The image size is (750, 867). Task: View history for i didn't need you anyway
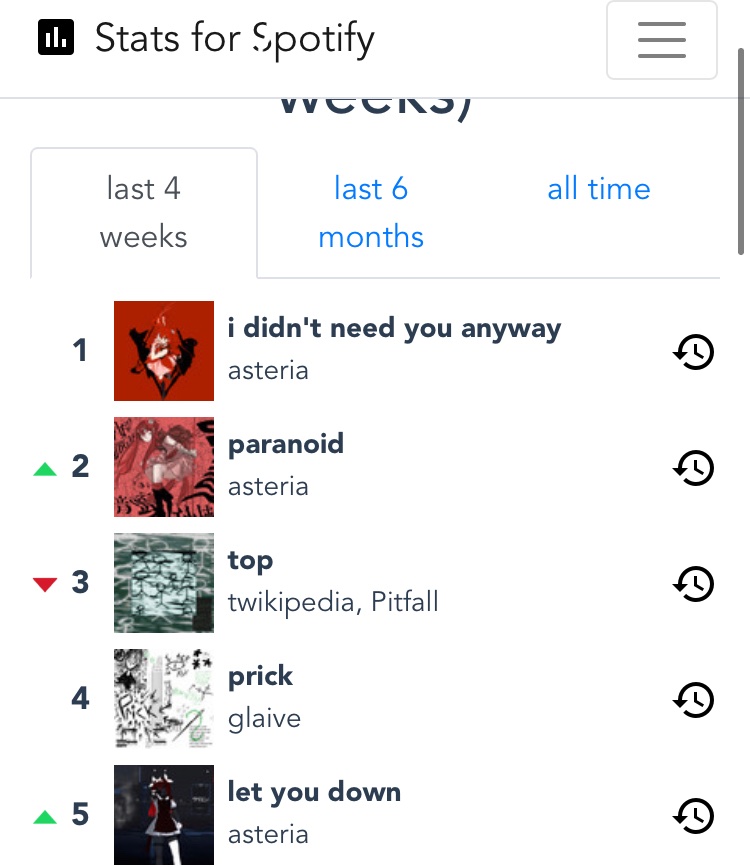693,352
